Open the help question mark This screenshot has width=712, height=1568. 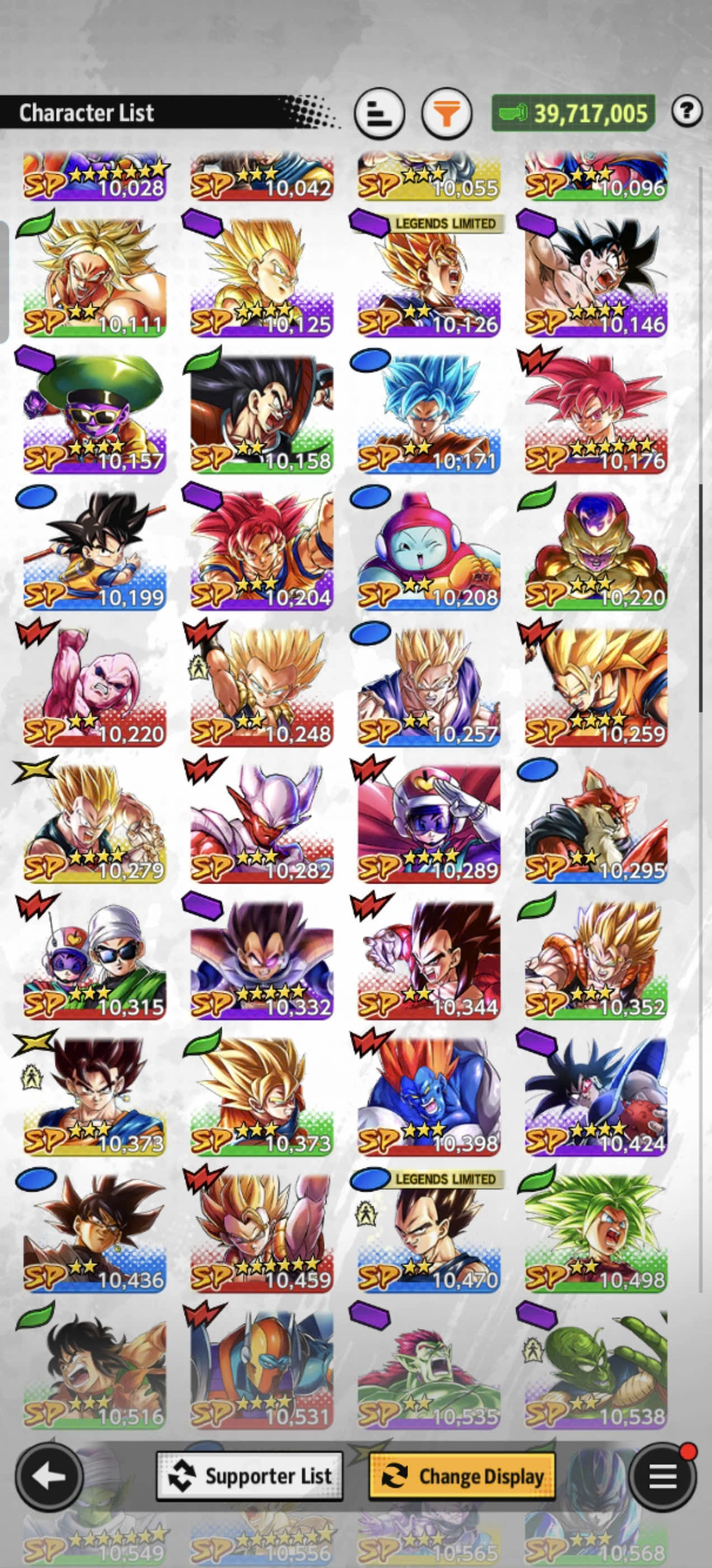(687, 111)
